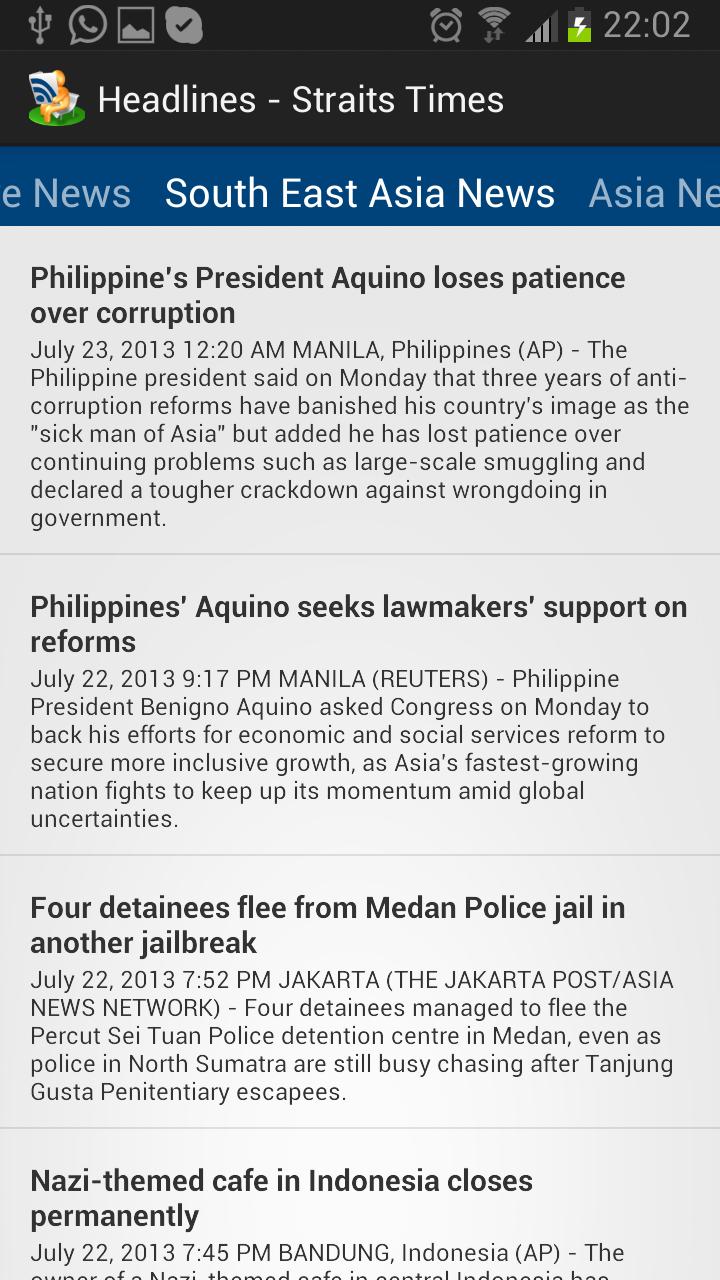Open the gallery screenshot notification icon
This screenshot has width=720, height=1280.
pos(135,23)
